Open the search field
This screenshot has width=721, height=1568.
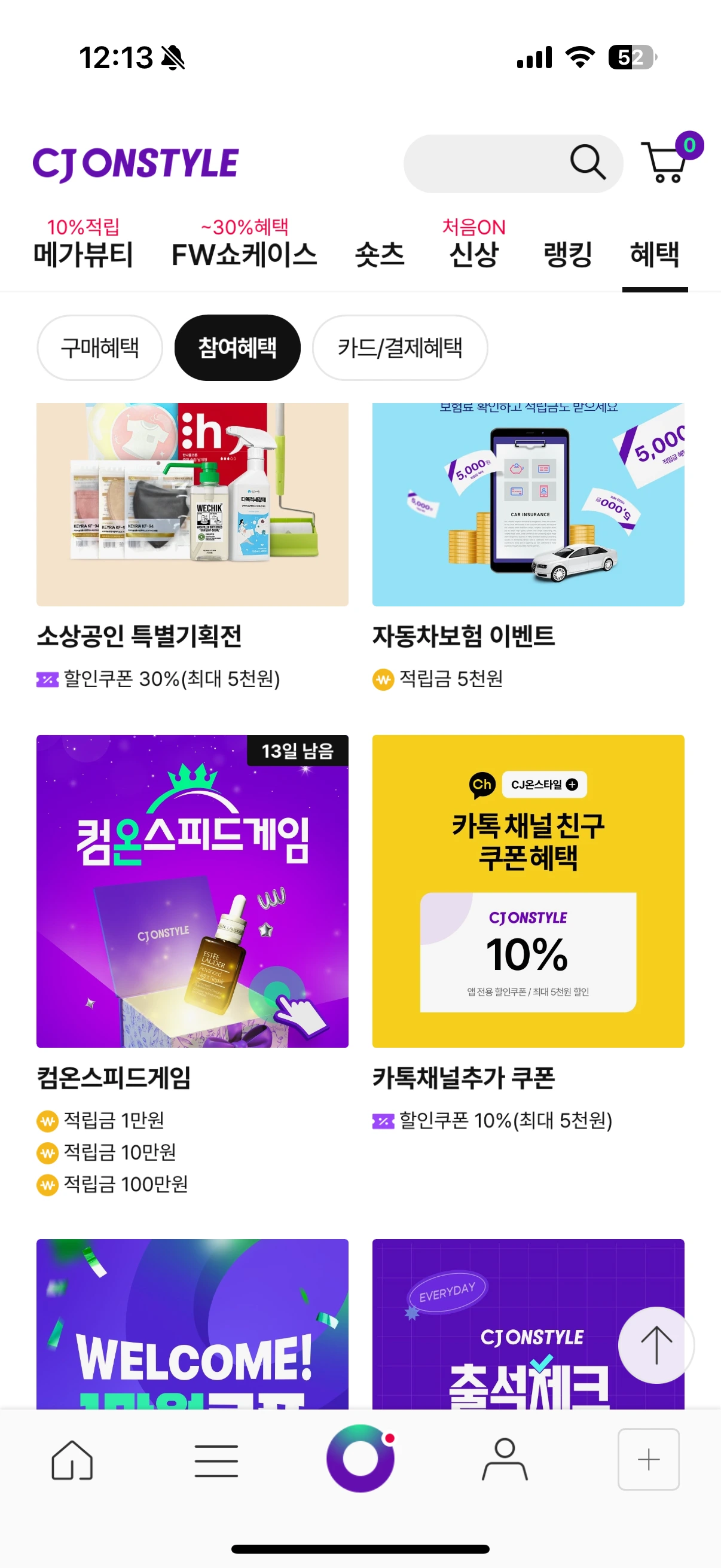(x=512, y=163)
